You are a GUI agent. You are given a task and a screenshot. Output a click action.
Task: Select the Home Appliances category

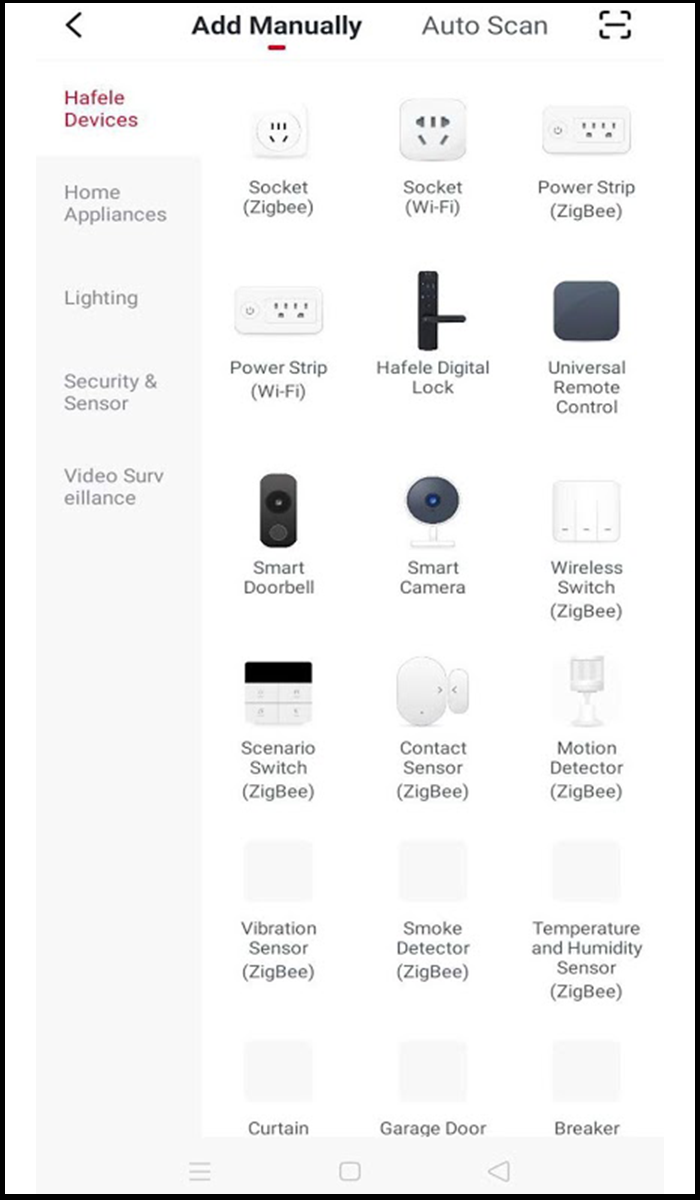(115, 203)
